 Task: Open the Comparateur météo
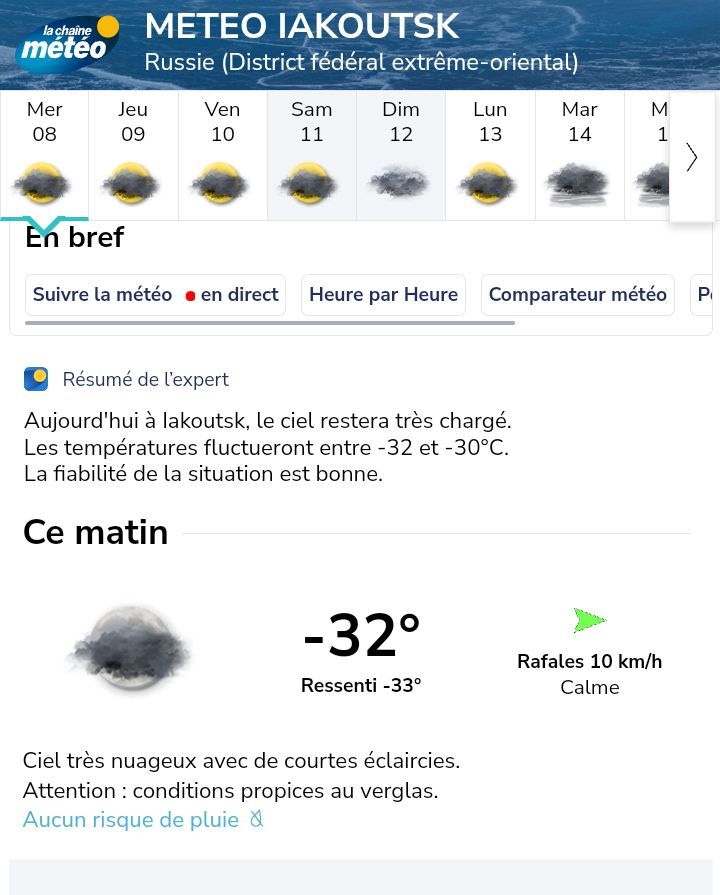(577, 295)
